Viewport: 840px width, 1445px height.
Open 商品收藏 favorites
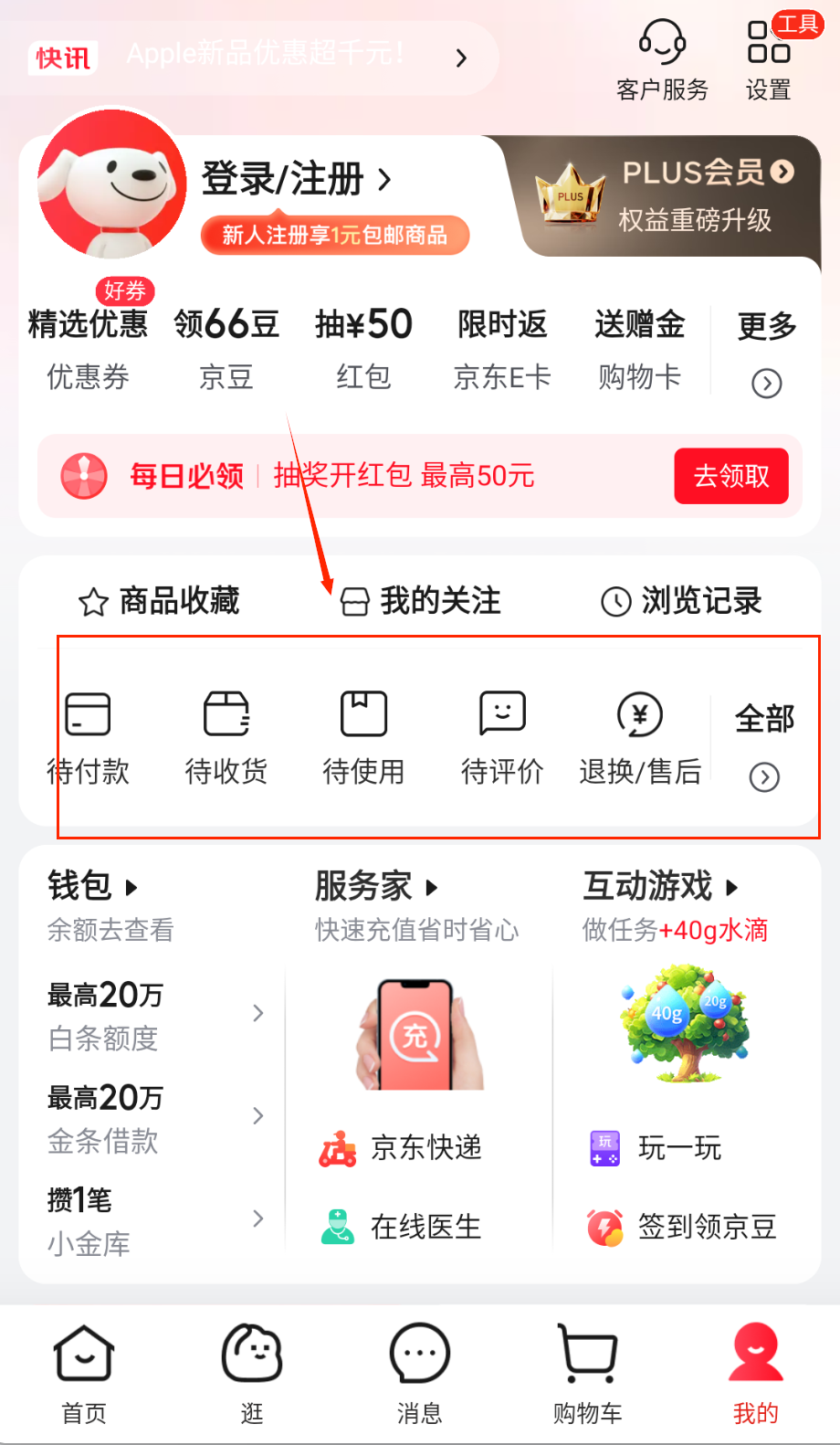[x=159, y=601]
